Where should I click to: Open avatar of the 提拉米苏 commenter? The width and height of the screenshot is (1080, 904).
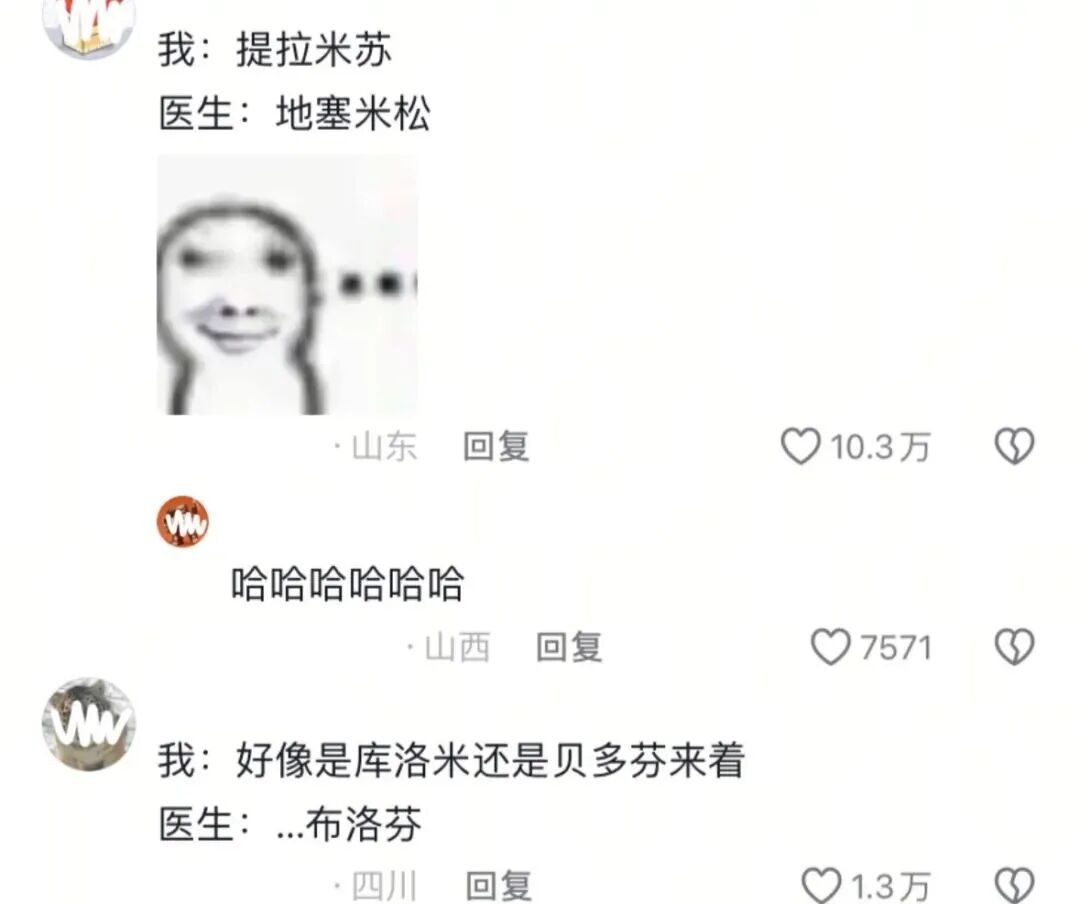click(x=88, y=20)
